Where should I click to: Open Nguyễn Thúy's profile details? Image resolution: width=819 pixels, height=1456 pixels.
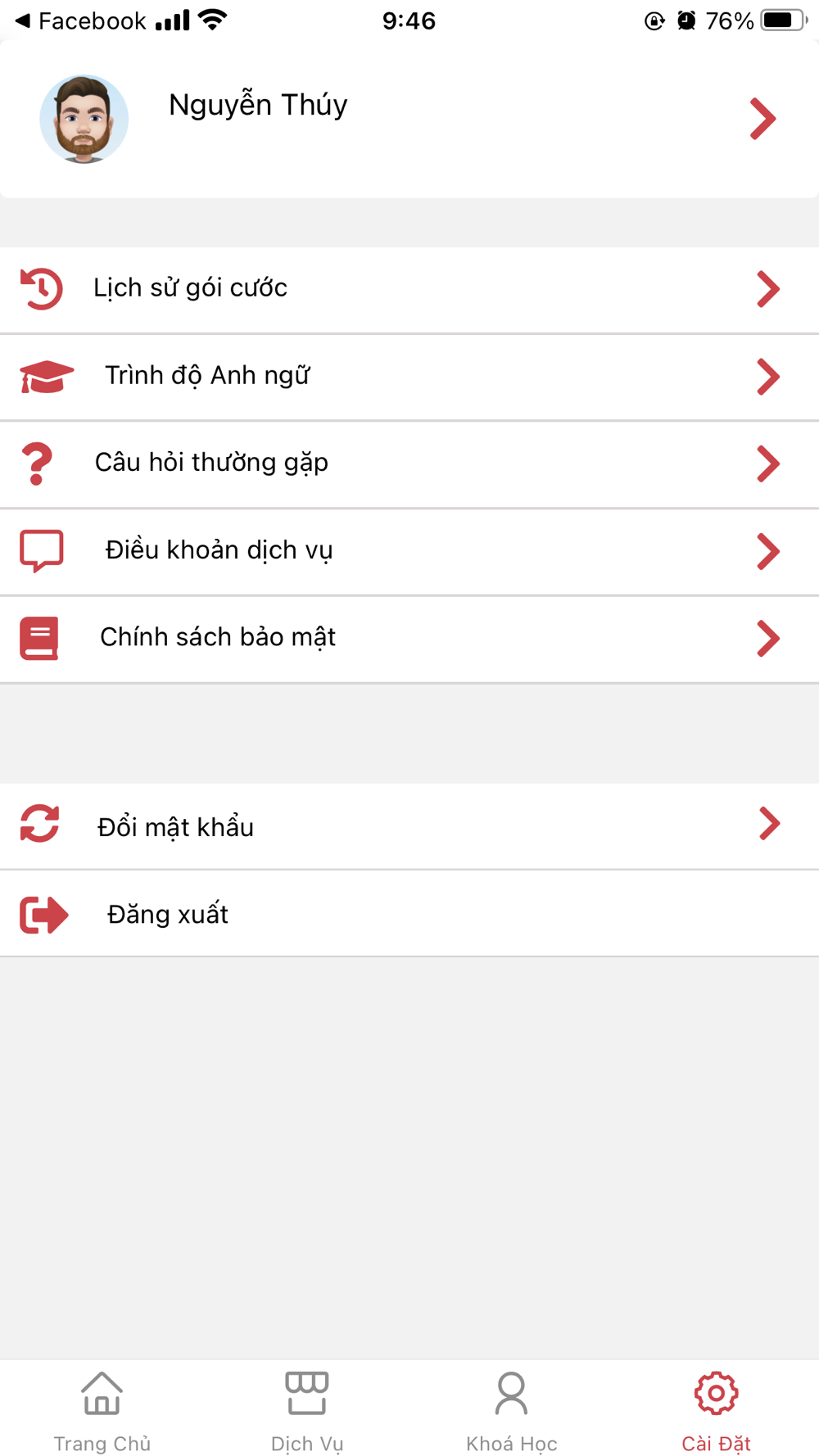[409, 119]
